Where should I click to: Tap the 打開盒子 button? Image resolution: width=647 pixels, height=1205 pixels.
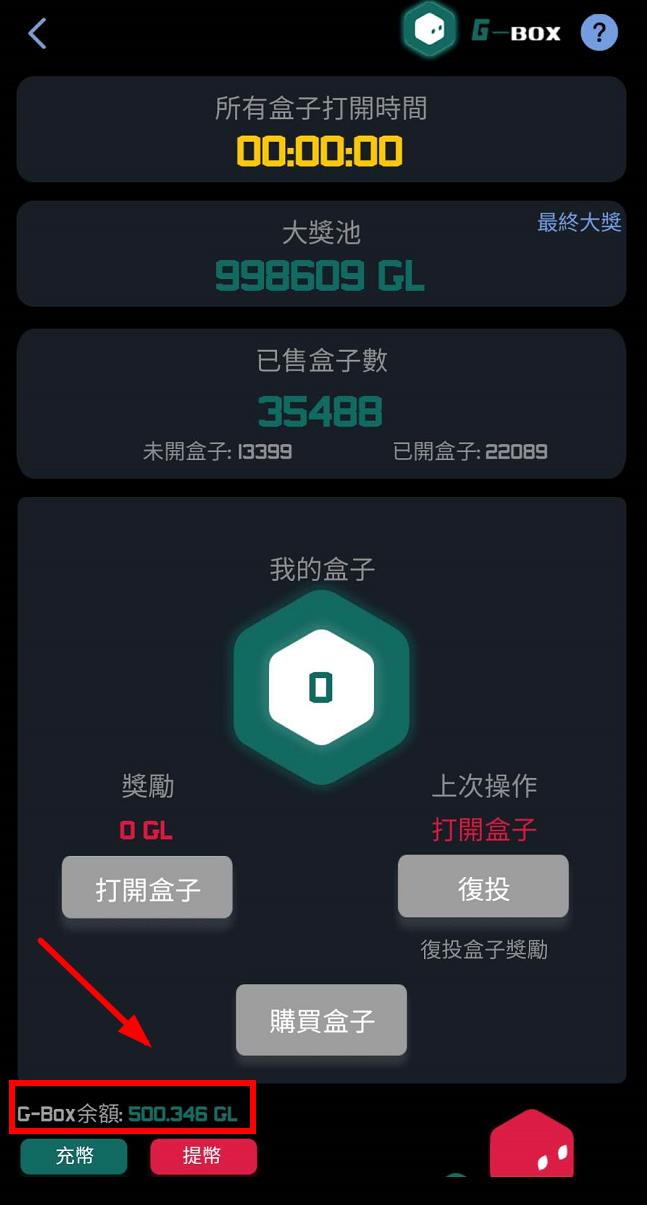[147, 887]
